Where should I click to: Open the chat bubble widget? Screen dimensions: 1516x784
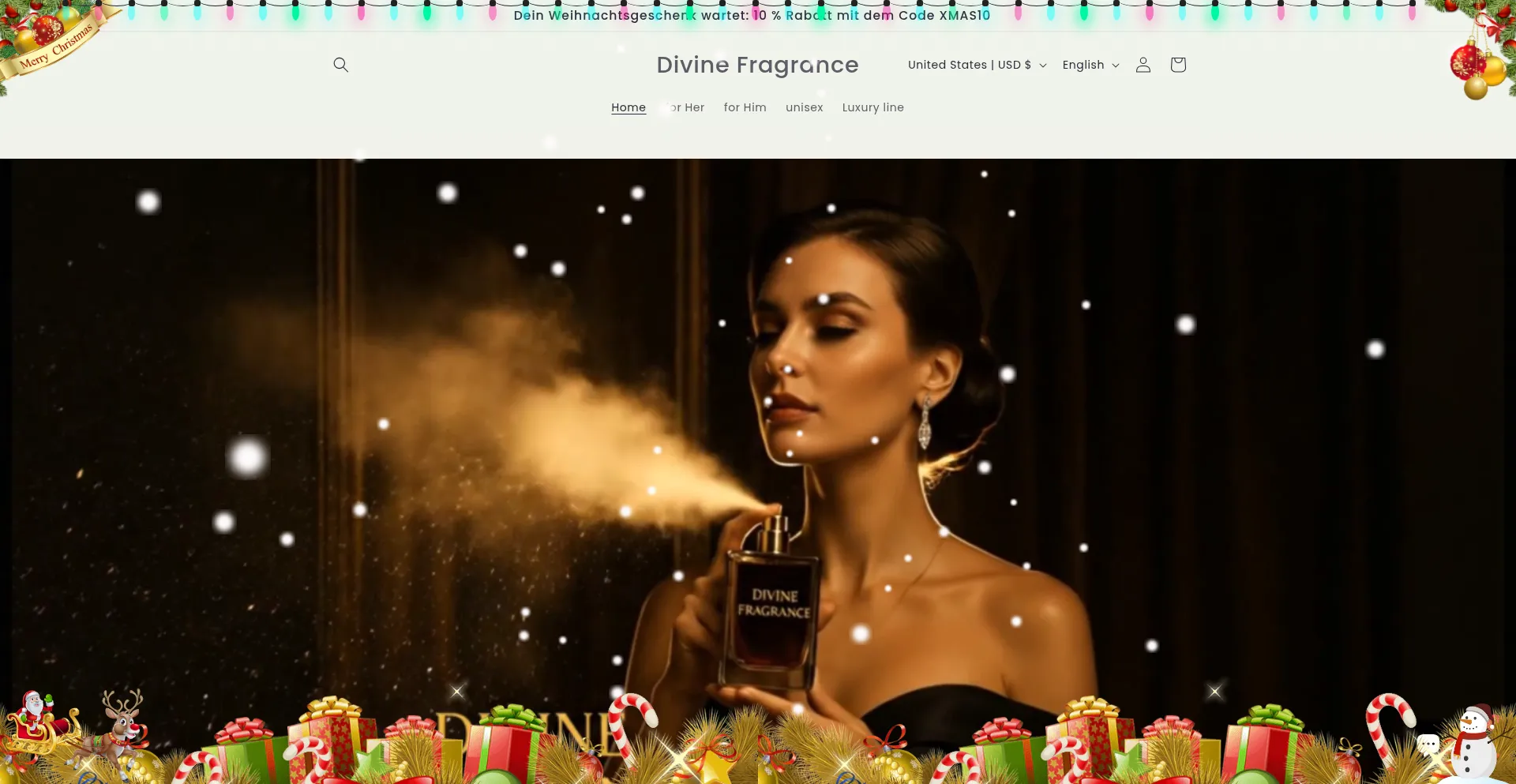1428,744
